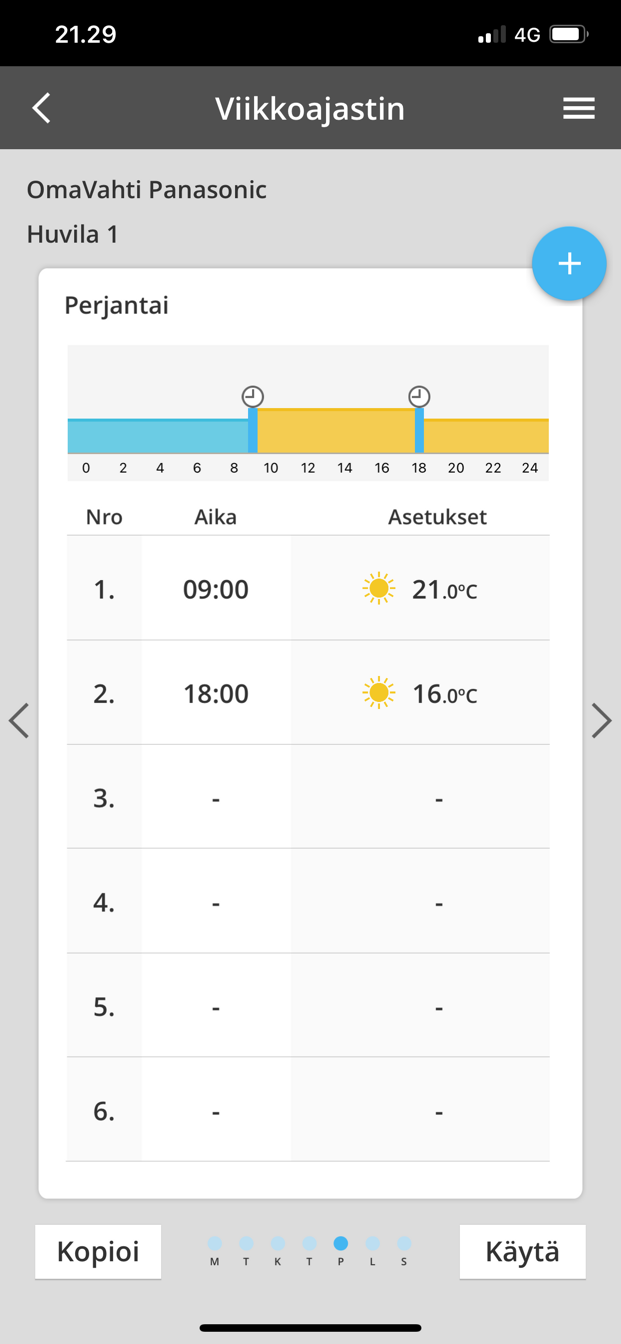Viewport: 621px width, 1344px height.
Task: Go to the previous day with left arrow
Action: 19,720
